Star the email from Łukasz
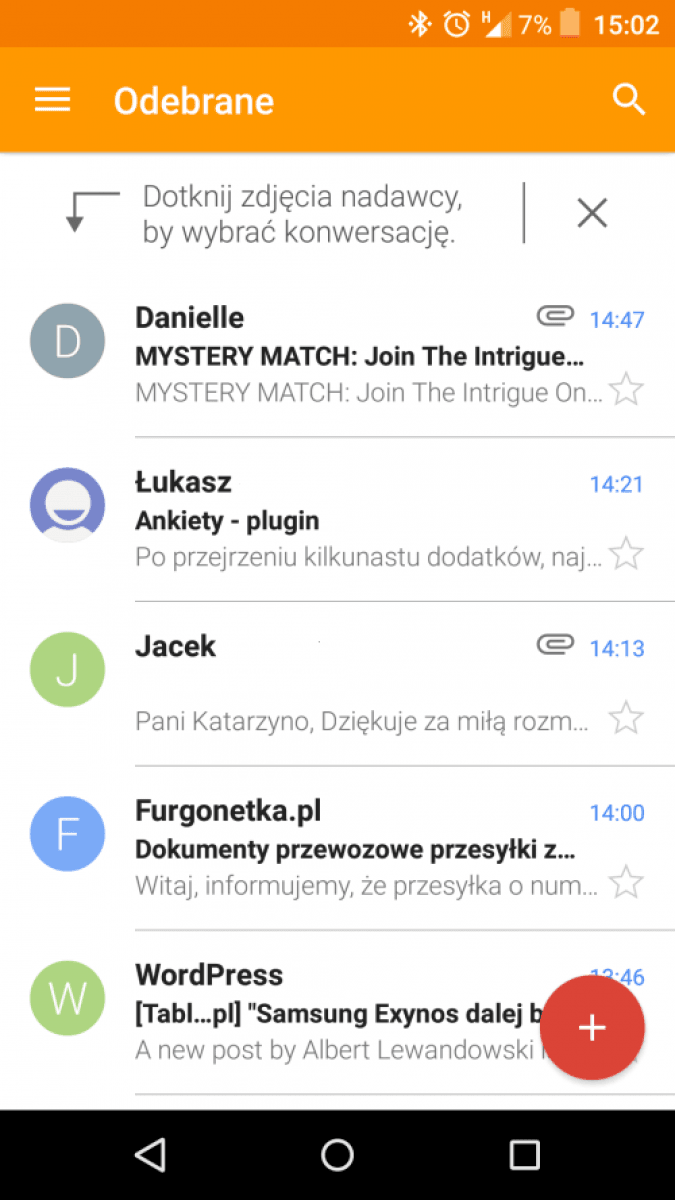Image resolution: width=675 pixels, height=1200 pixels. (x=626, y=553)
